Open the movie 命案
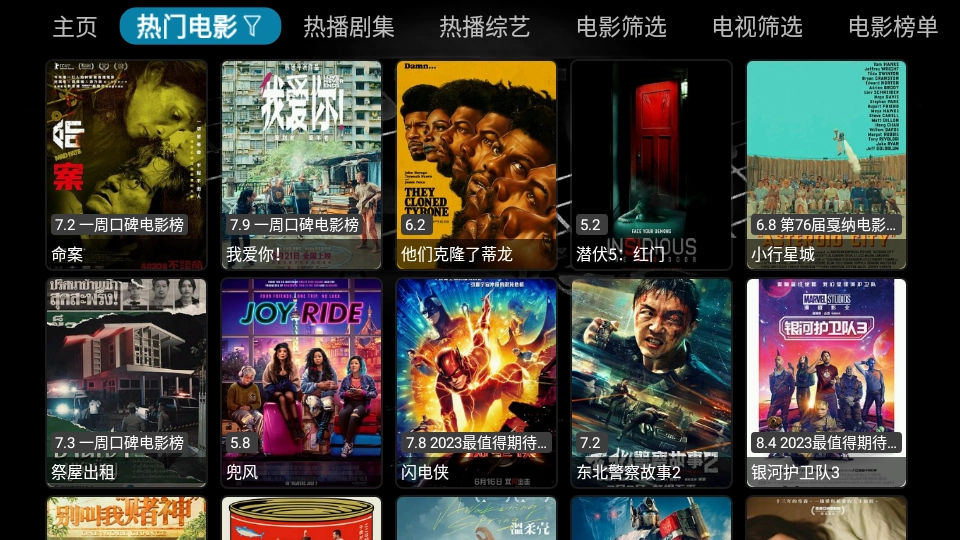960x540 pixels. (x=126, y=165)
